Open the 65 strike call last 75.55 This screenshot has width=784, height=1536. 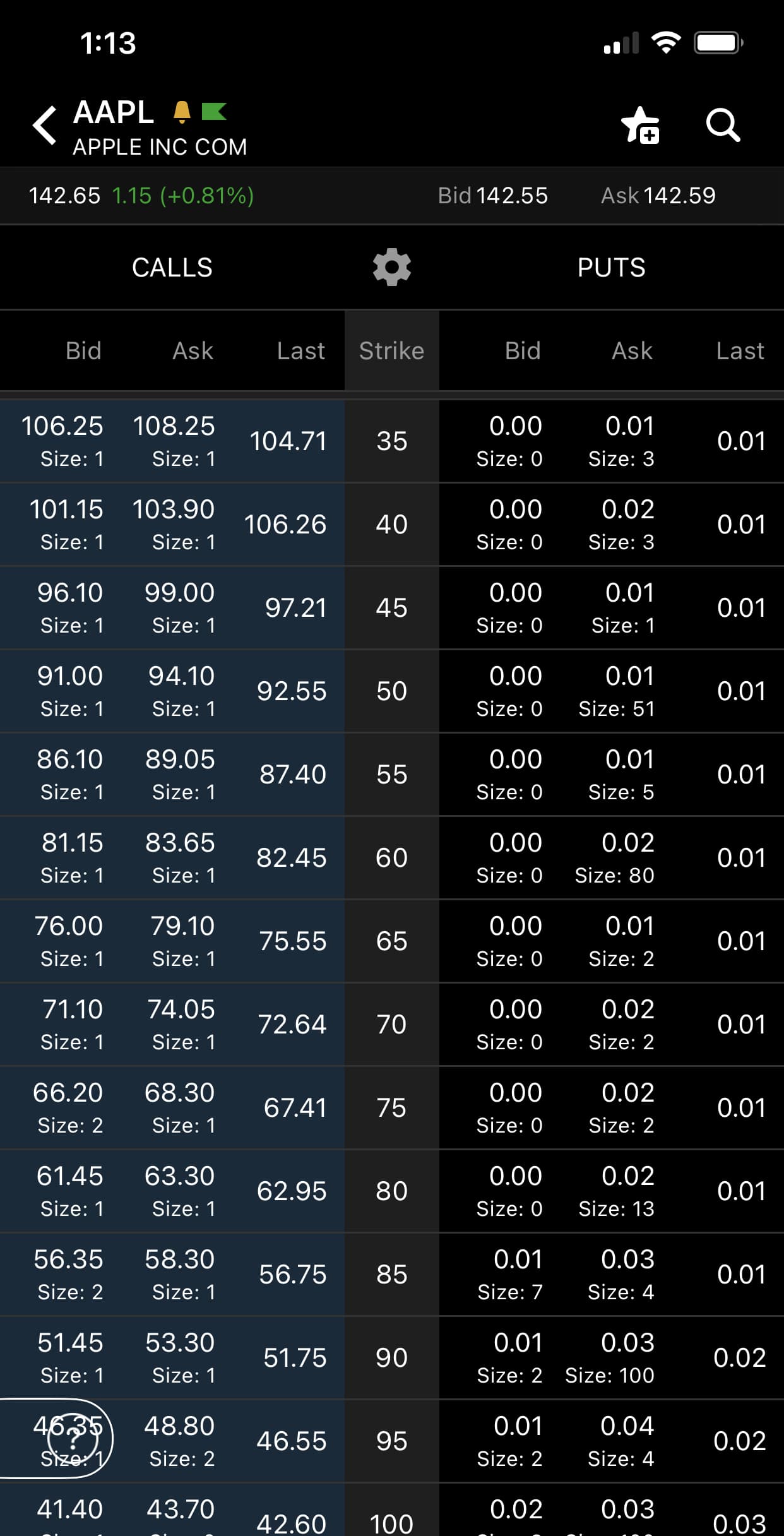pyautogui.click(x=292, y=941)
